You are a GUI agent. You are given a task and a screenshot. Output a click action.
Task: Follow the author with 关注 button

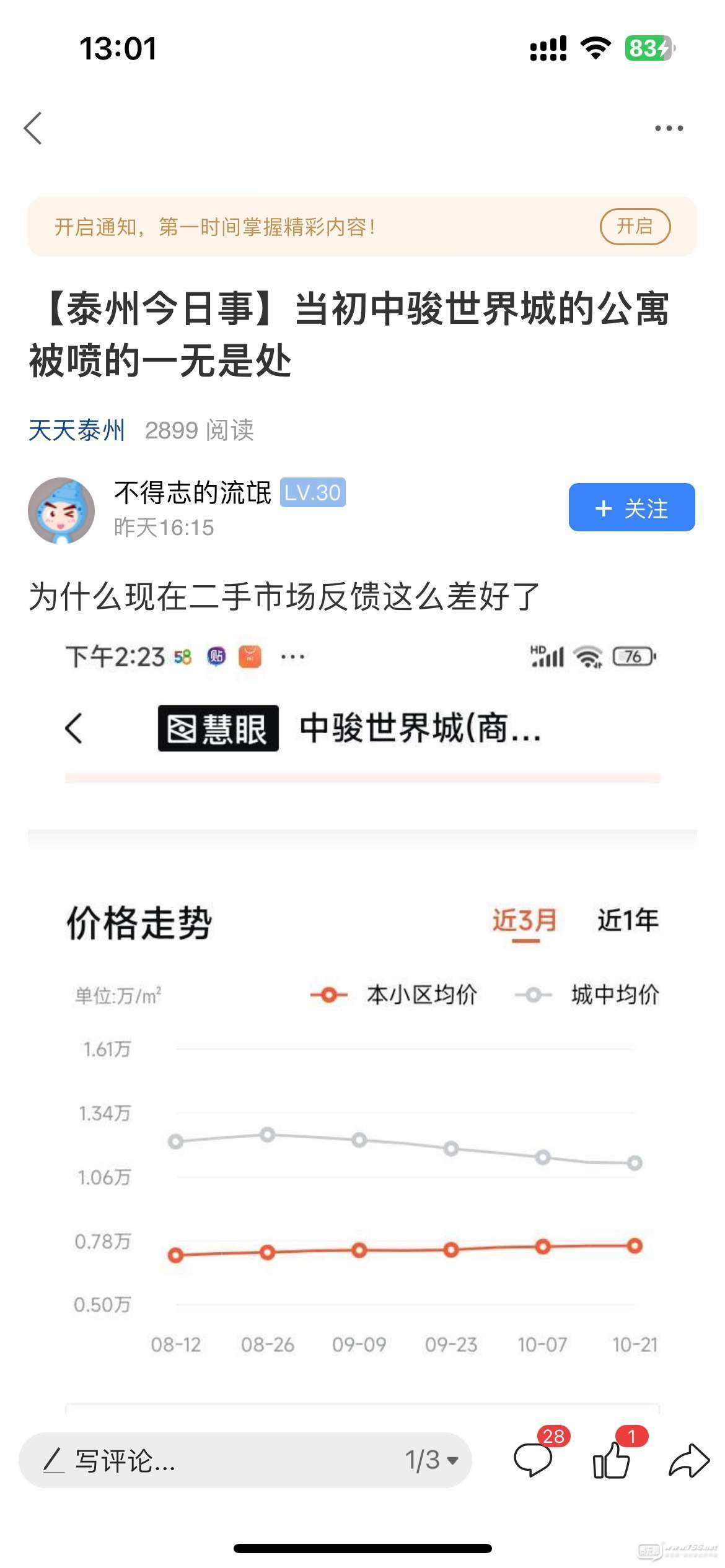(x=631, y=508)
